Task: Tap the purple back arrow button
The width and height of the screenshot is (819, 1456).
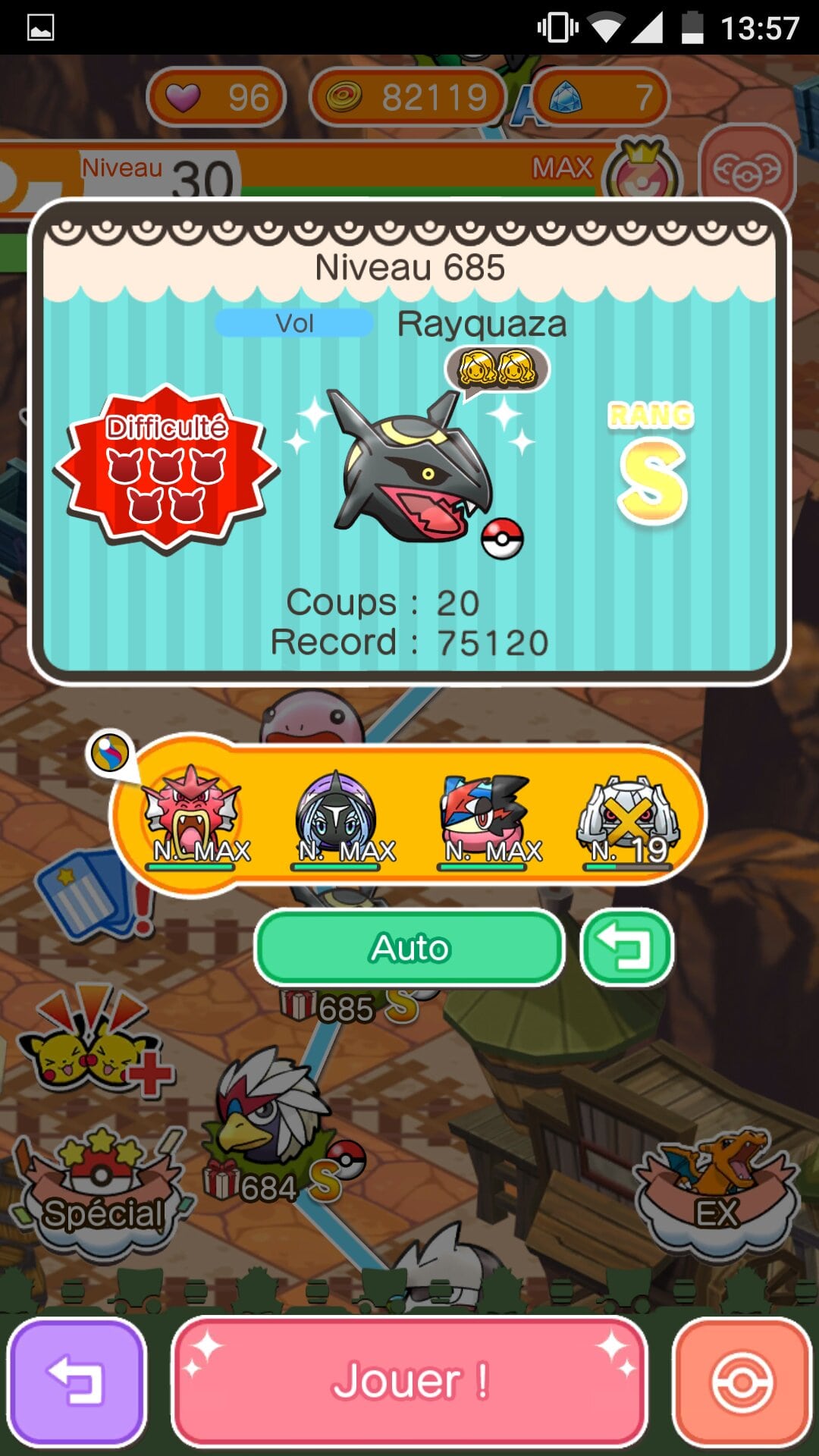Action: [x=76, y=1382]
